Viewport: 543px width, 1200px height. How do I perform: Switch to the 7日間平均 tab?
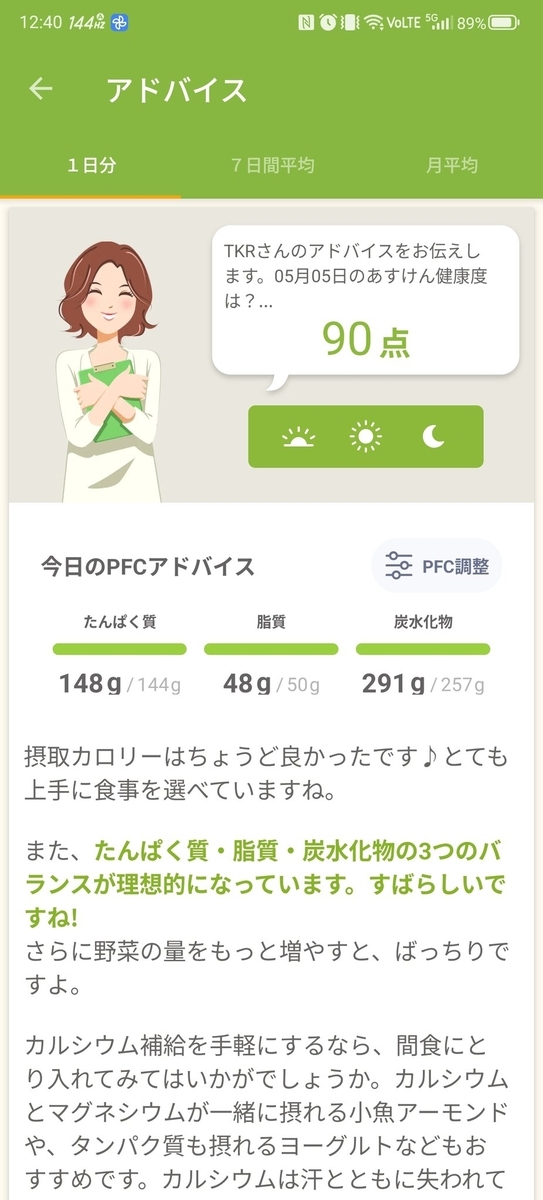[x=272, y=165]
